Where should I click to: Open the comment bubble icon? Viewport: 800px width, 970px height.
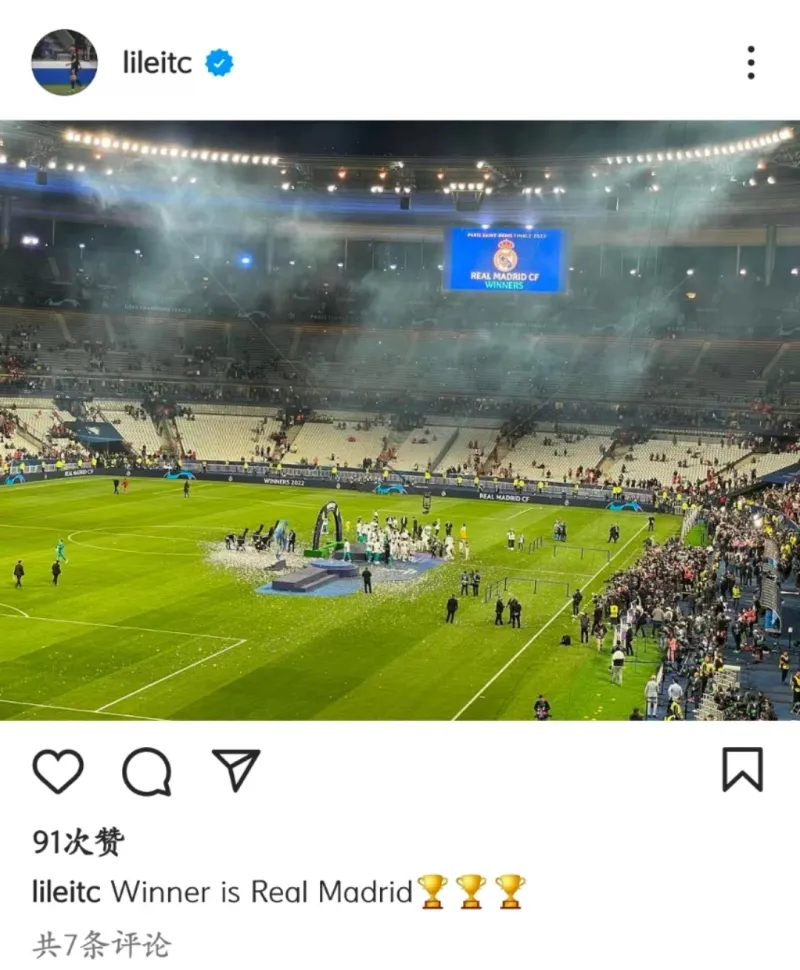pos(147,771)
